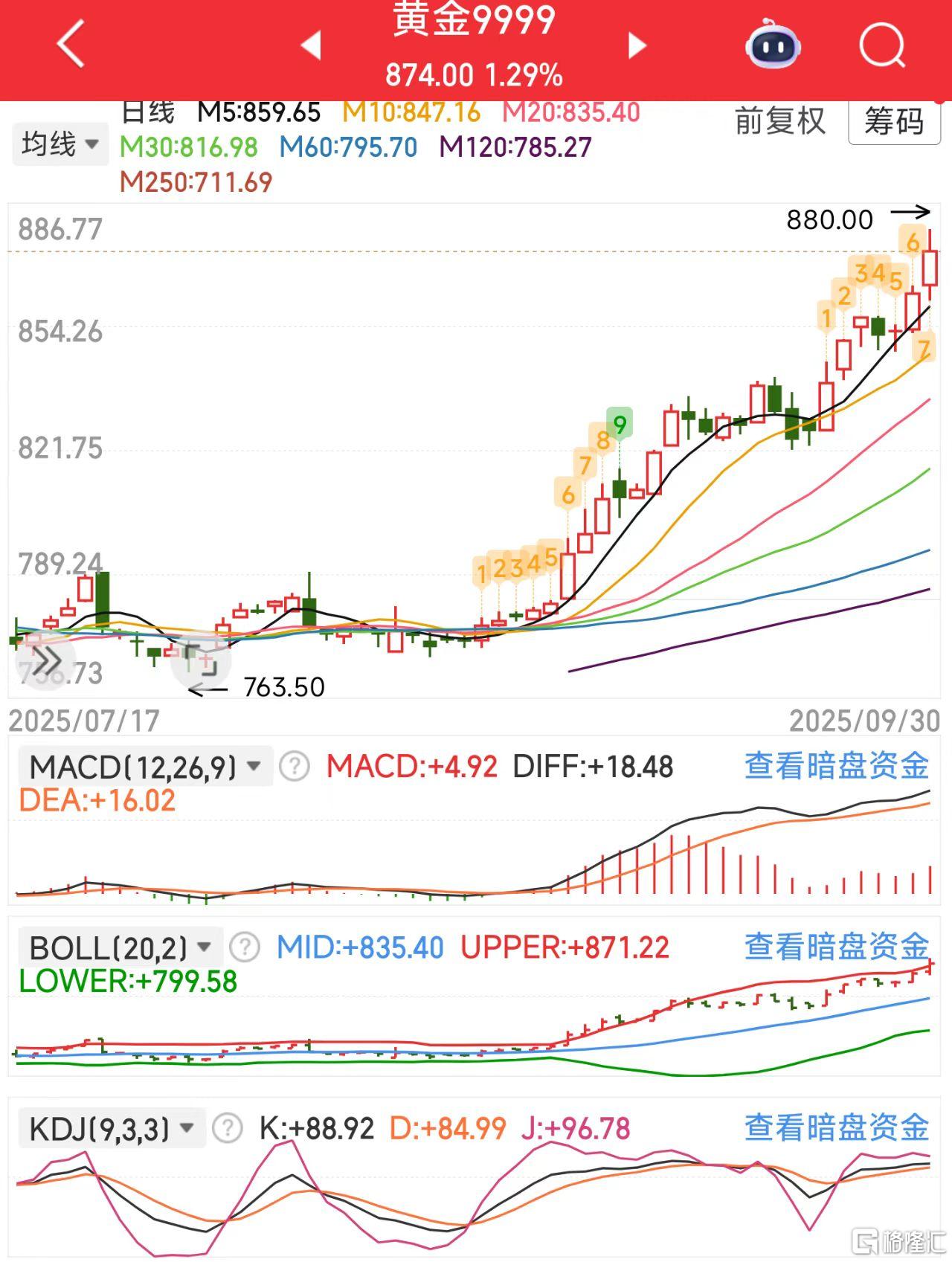Viewport: 952px width, 1262px height.
Task: Open the robot AI assistant
Action: [x=773, y=45]
